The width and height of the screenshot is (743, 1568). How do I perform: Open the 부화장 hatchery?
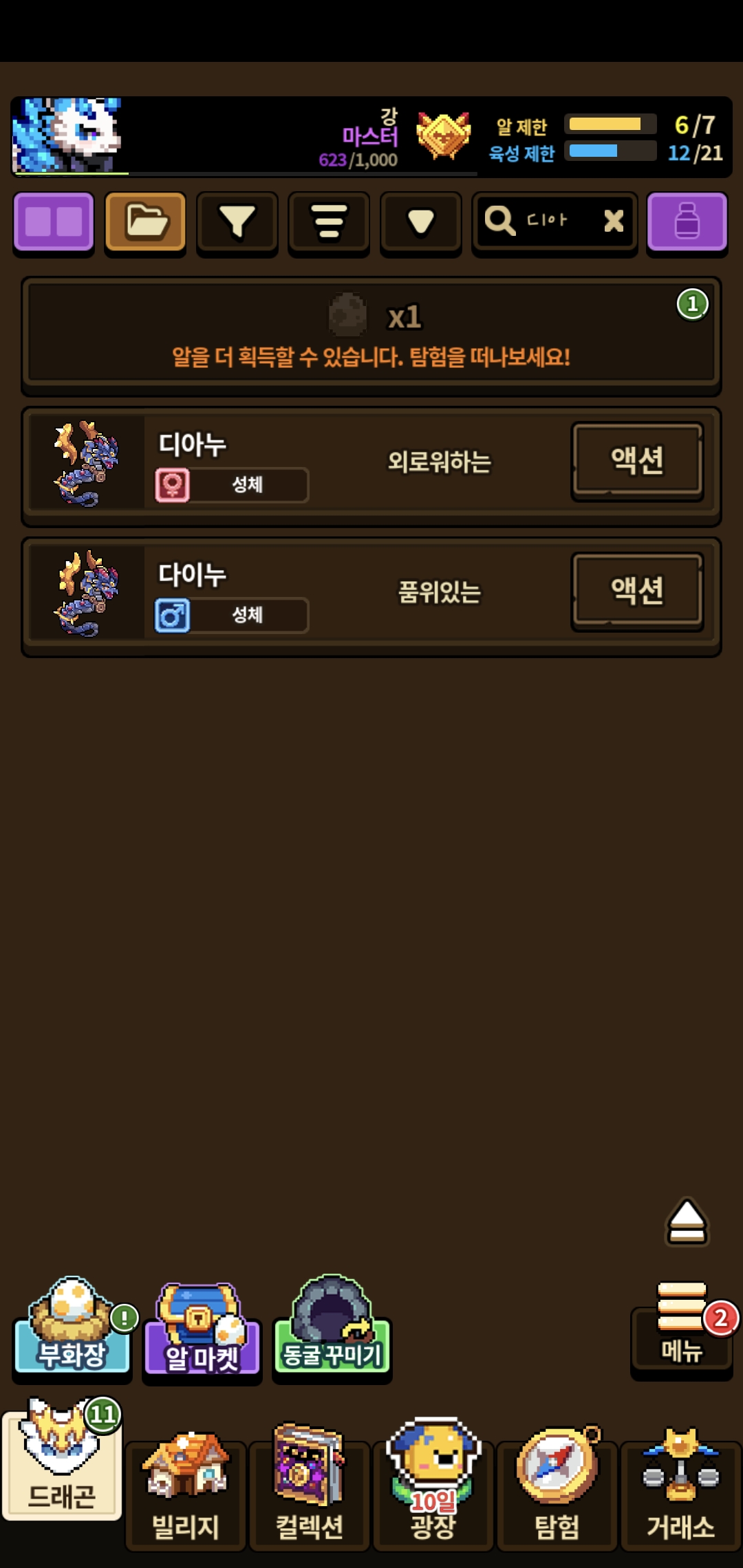(x=72, y=1329)
